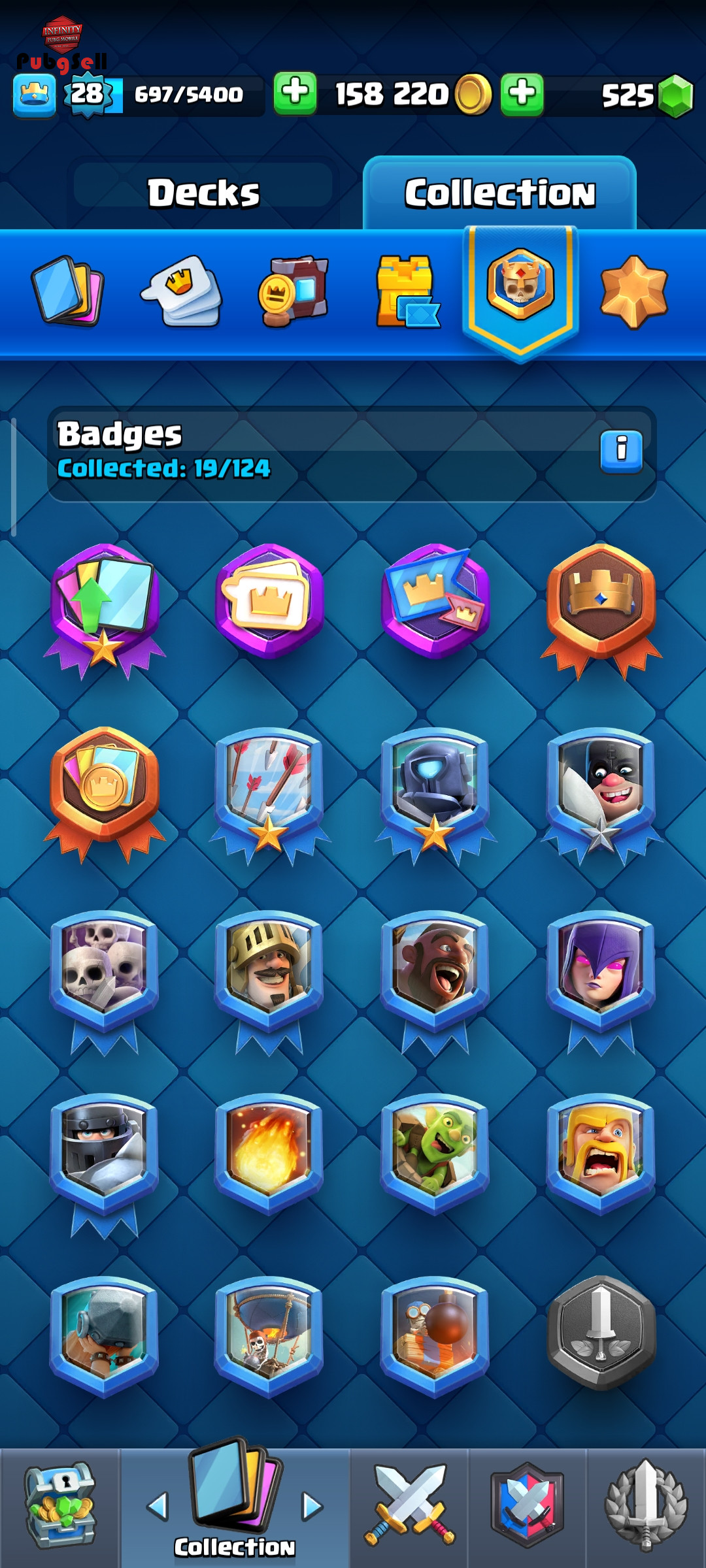Open the grey sword badge
706x1568 pixels.
tap(601, 1333)
